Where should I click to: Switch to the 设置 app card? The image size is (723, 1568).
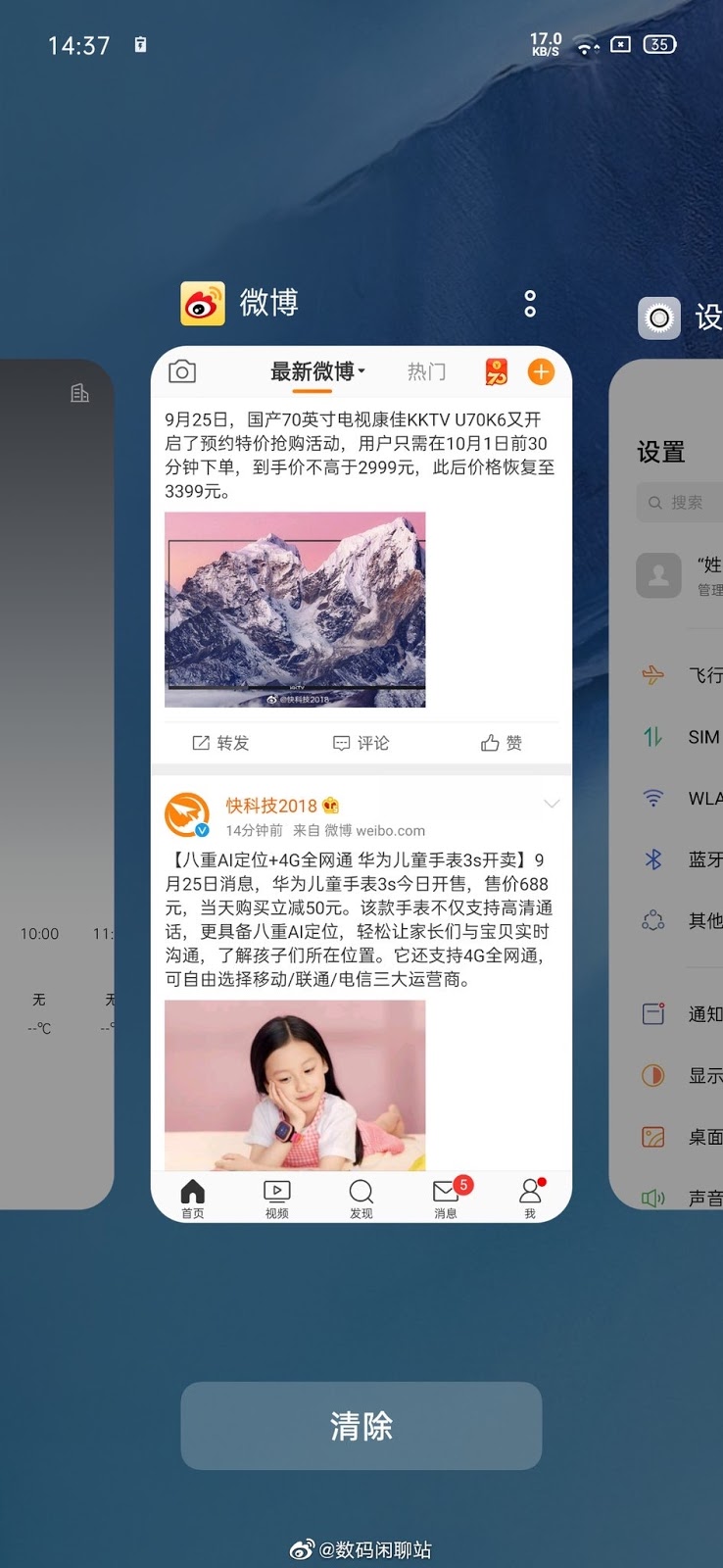(667, 784)
